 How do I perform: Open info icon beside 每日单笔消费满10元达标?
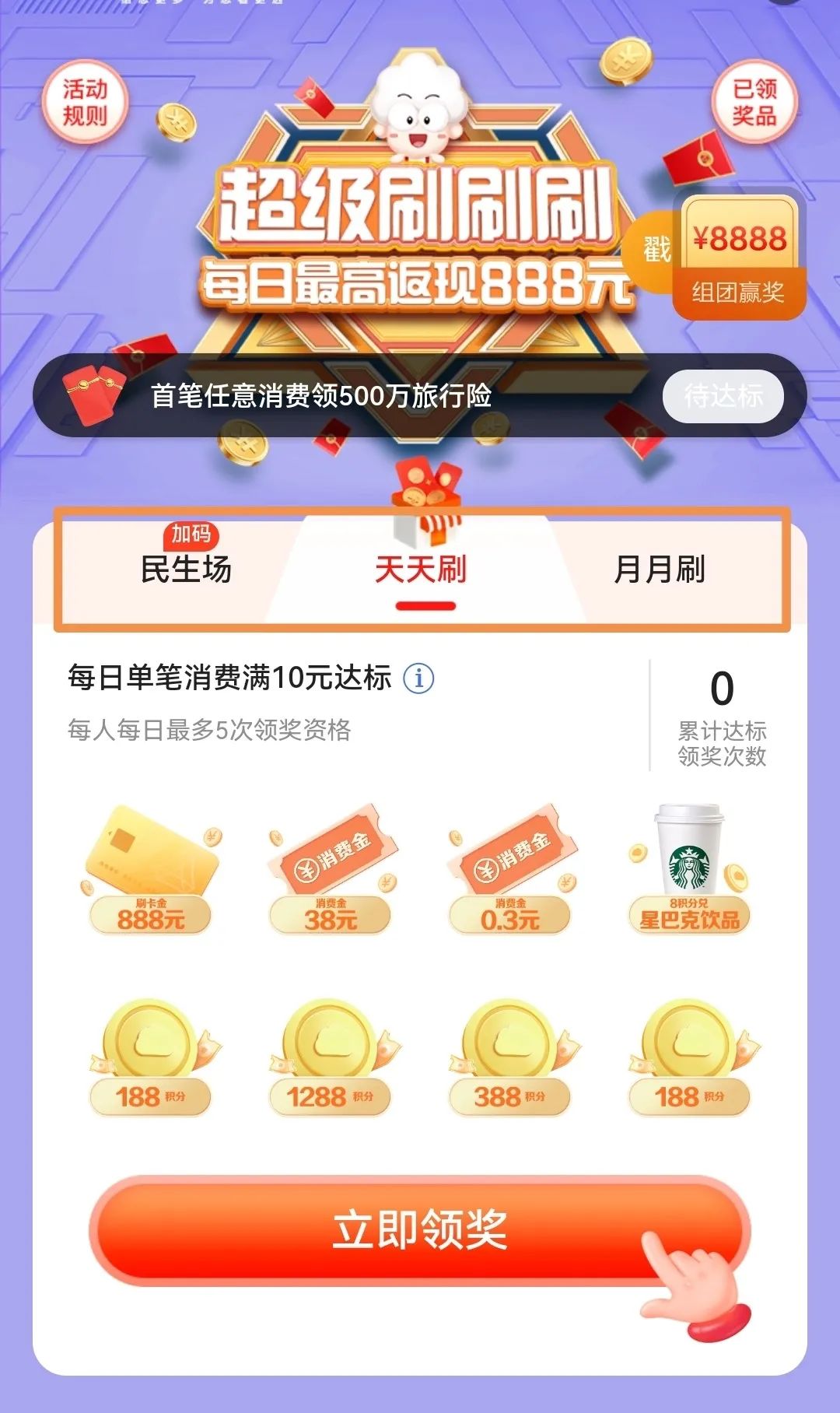[418, 678]
